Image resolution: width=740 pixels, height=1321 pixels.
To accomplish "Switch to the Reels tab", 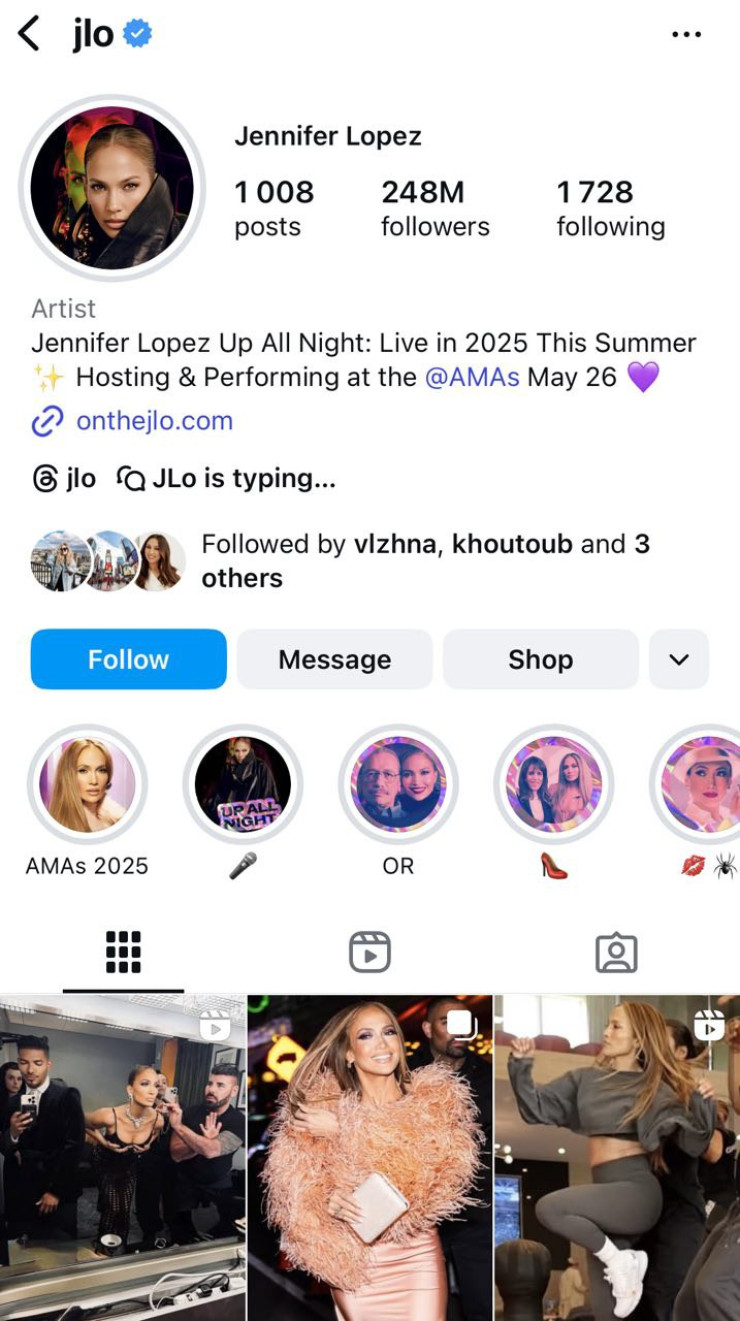I will pos(369,952).
